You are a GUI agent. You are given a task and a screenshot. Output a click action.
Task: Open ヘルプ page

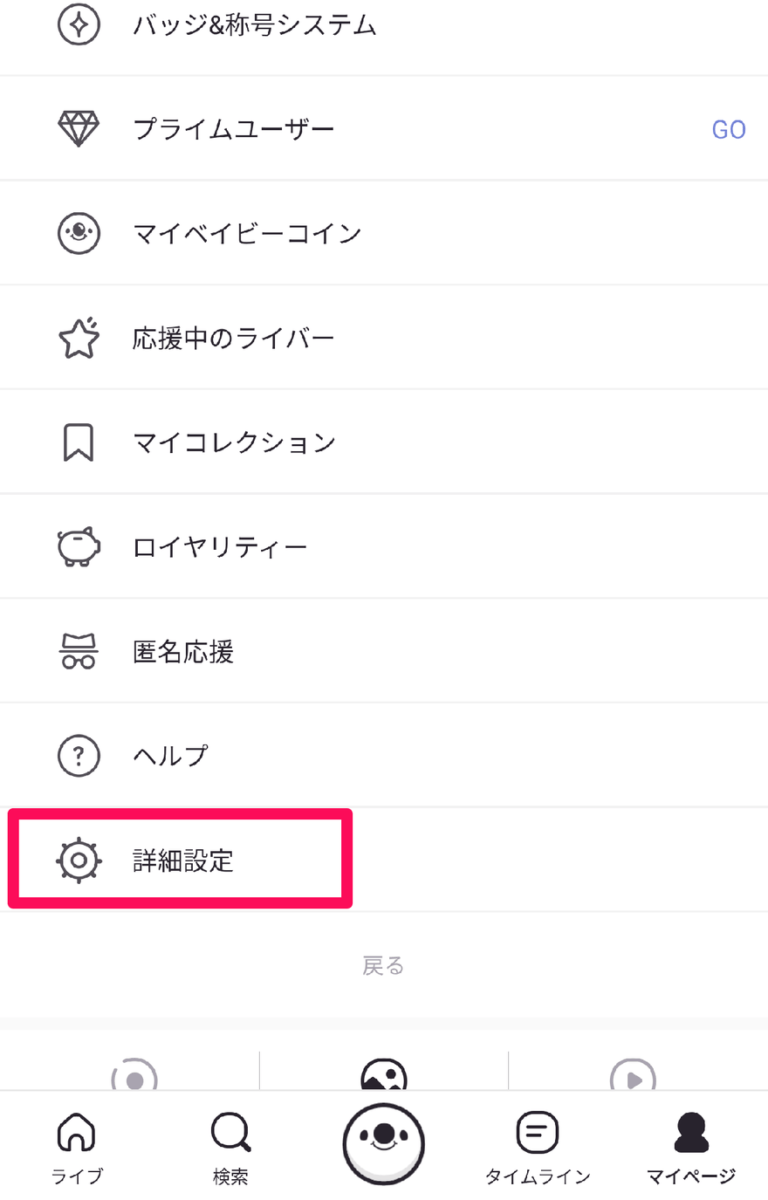point(384,755)
